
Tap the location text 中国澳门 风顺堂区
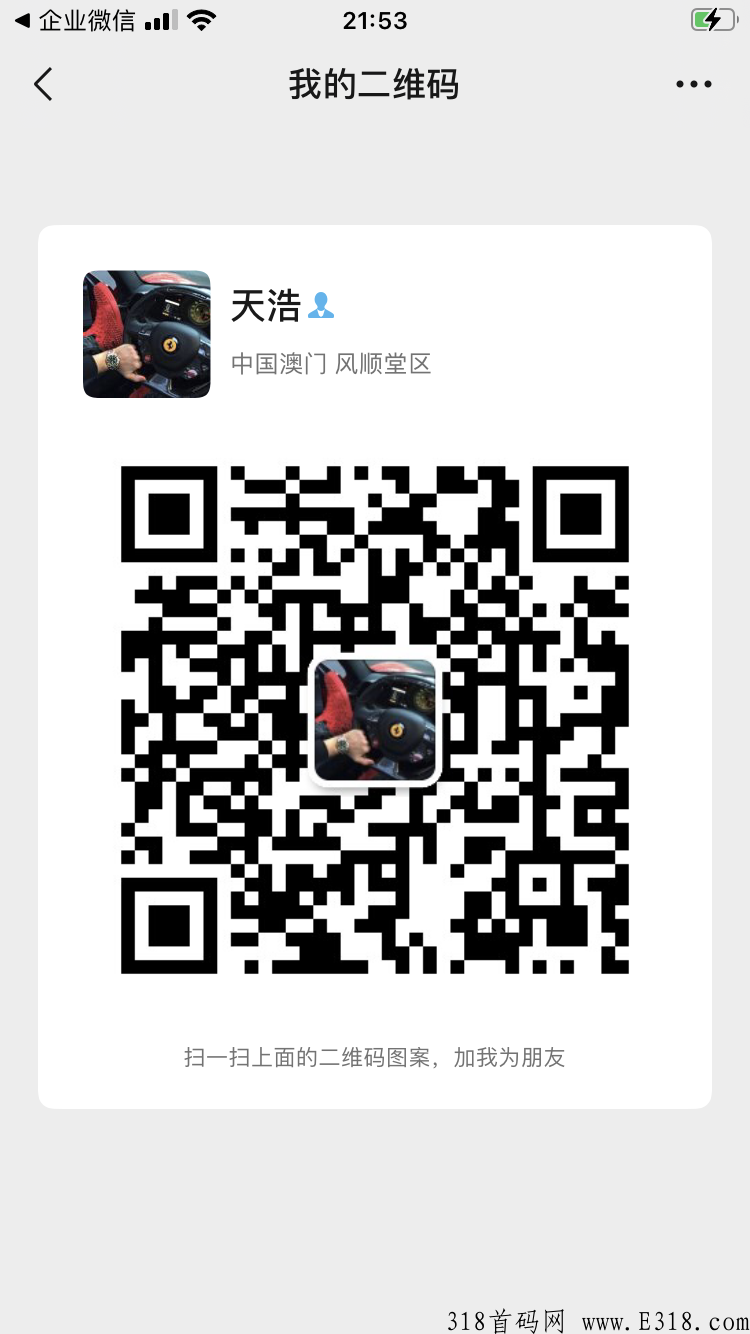pyautogui.click(x=331, y=364)
